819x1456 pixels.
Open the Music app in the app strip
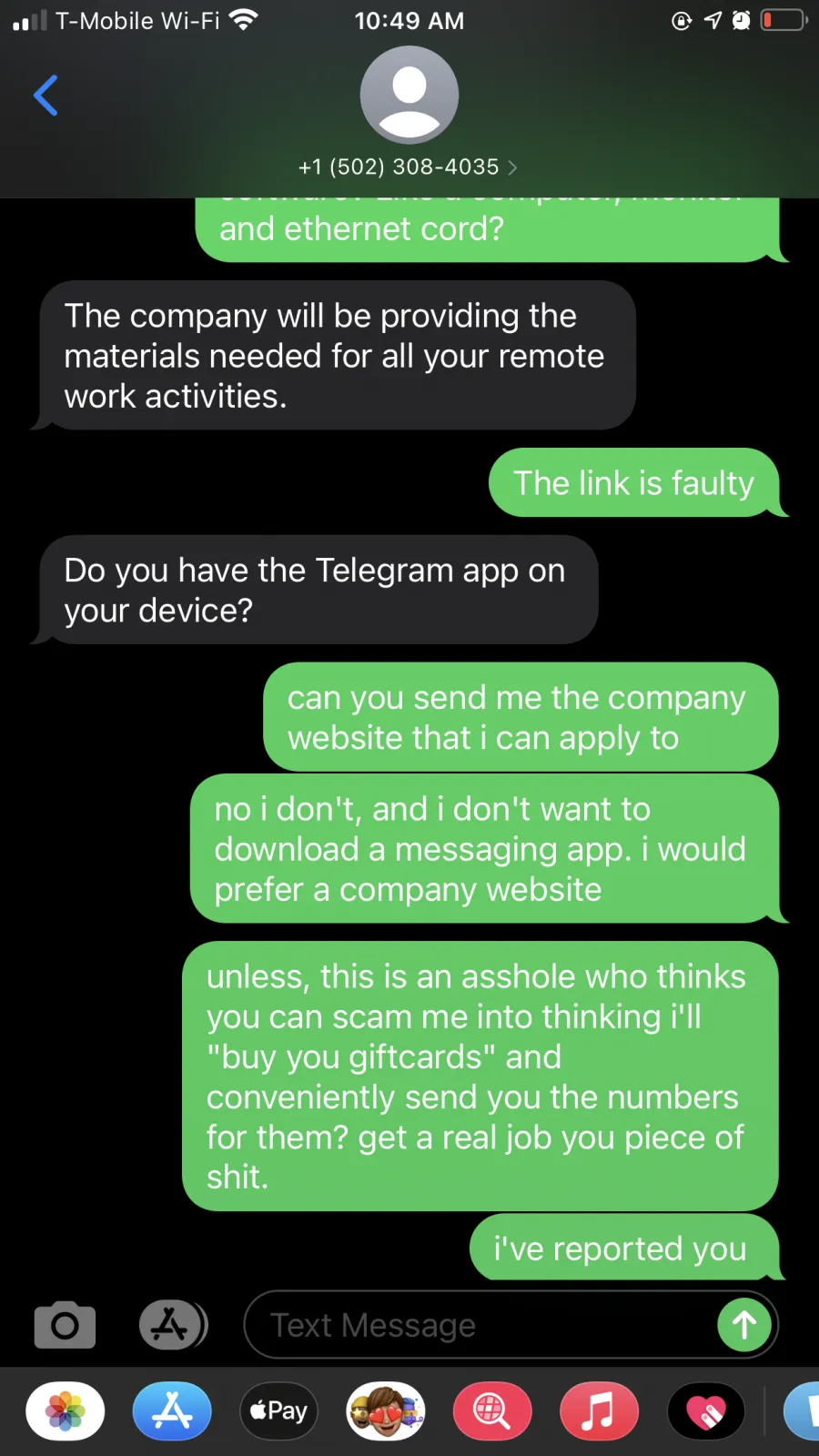pos(599,1411)
